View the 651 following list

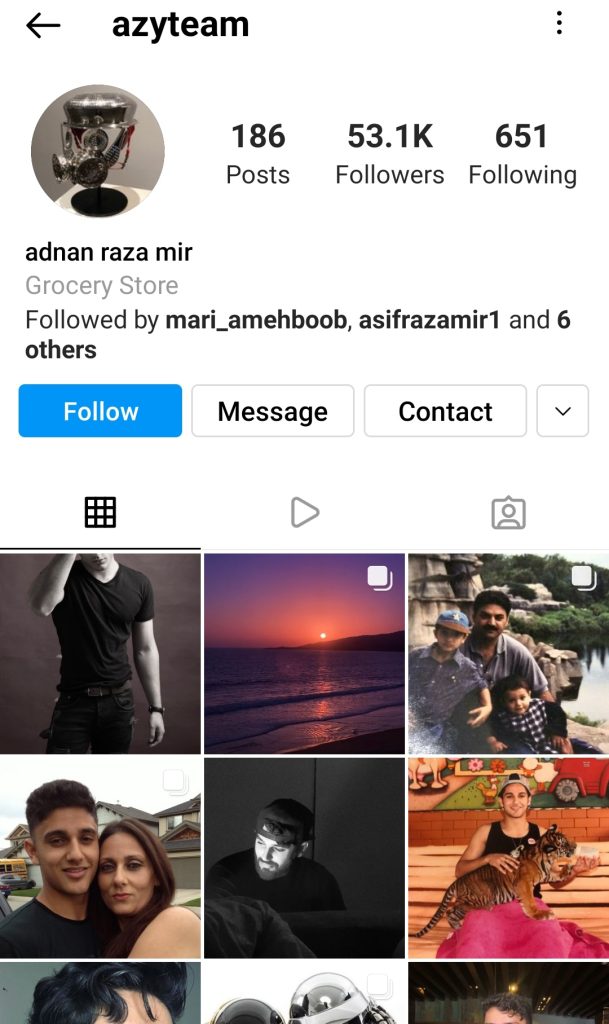[522, 154]
